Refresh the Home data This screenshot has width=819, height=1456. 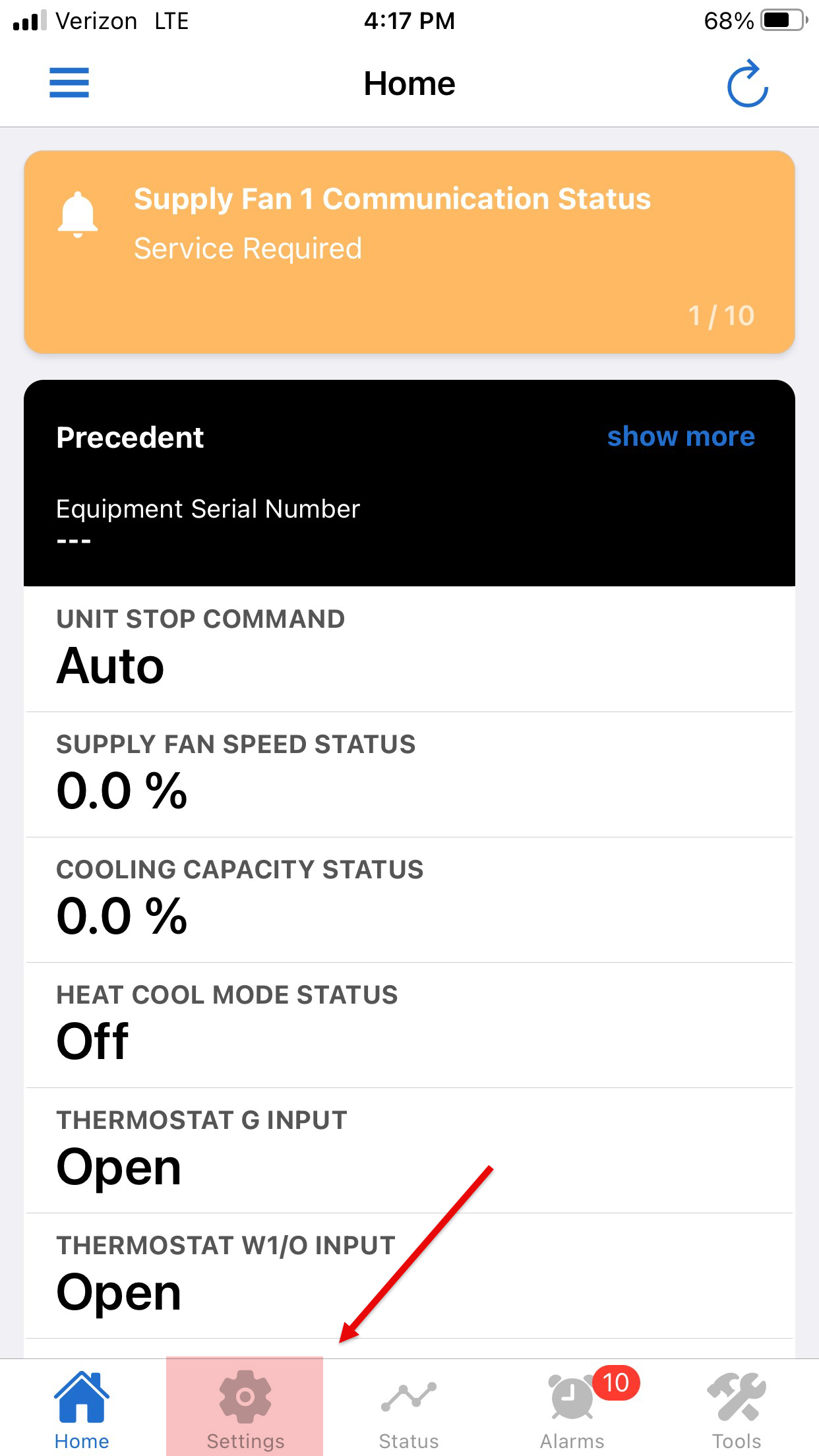748,84
